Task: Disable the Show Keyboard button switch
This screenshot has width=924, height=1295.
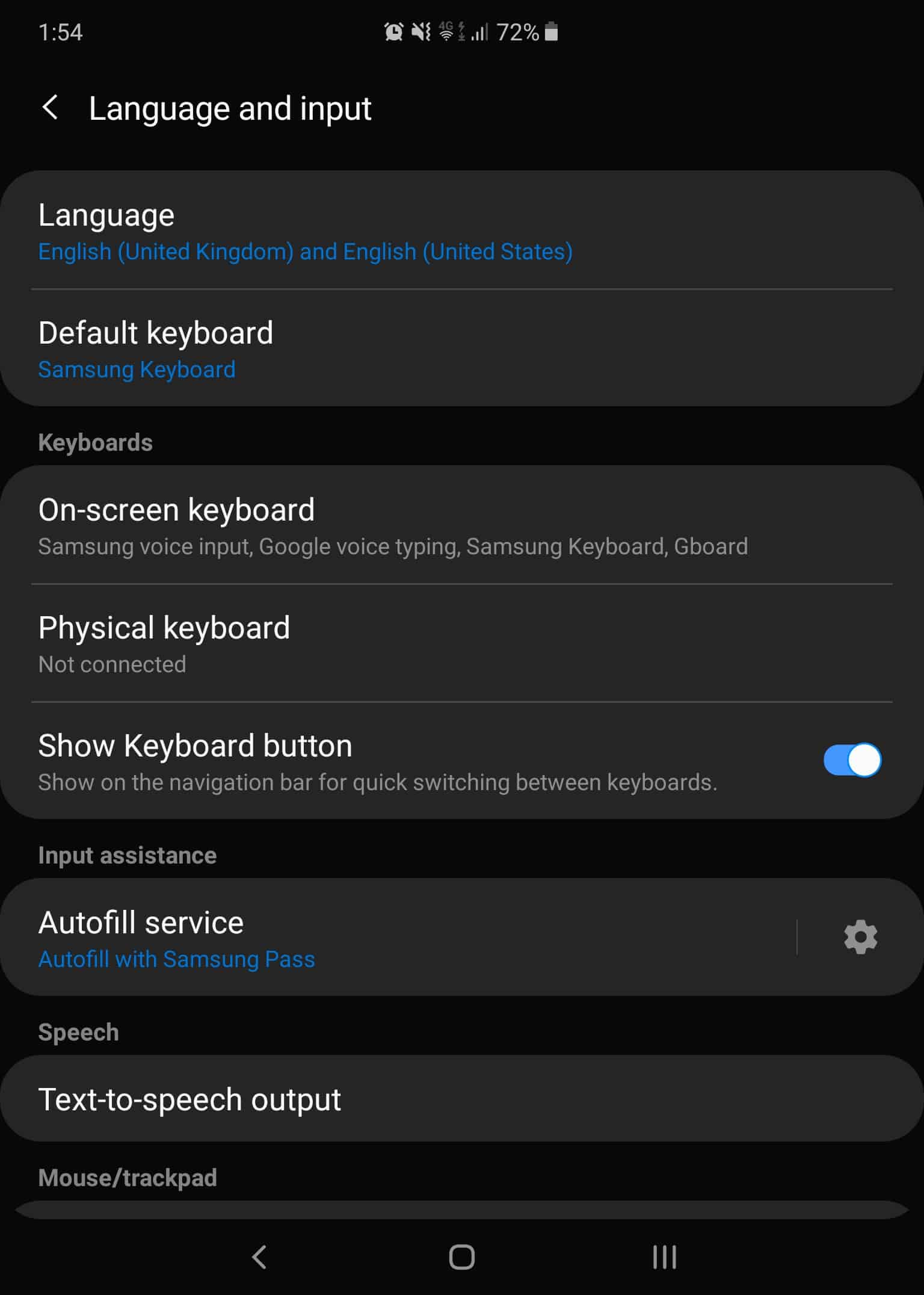Action: 852,760
